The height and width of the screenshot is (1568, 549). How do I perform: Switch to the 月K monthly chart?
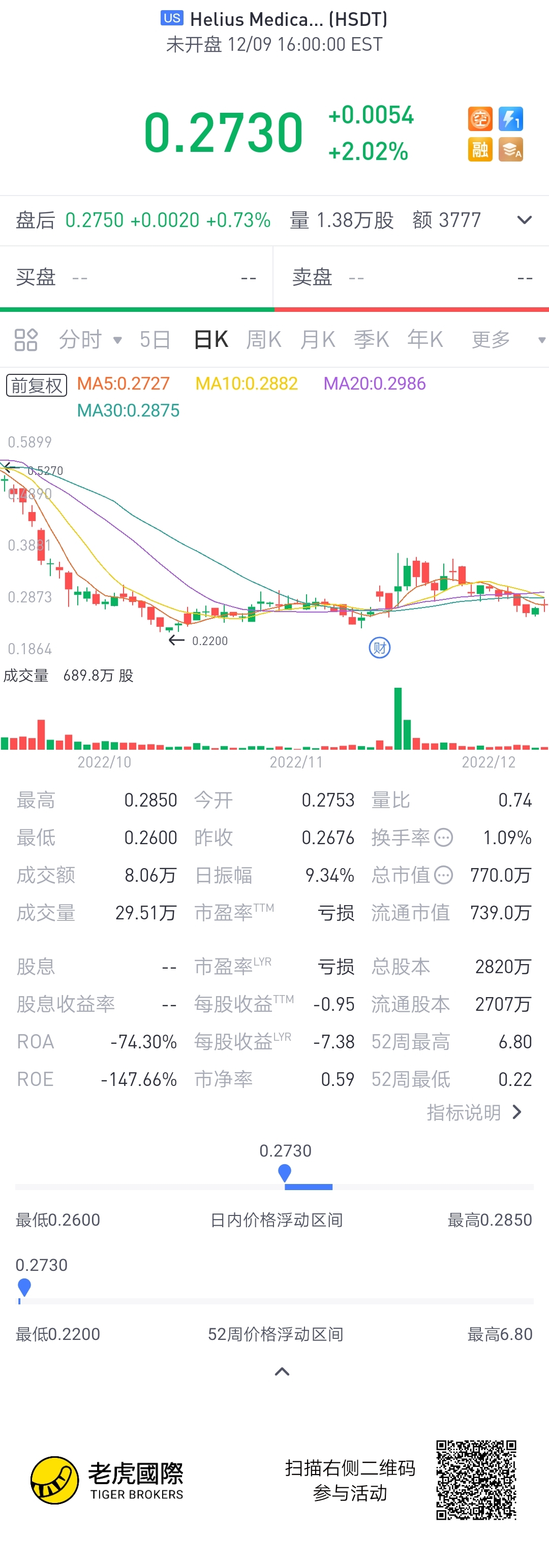(x=318, y=340)
